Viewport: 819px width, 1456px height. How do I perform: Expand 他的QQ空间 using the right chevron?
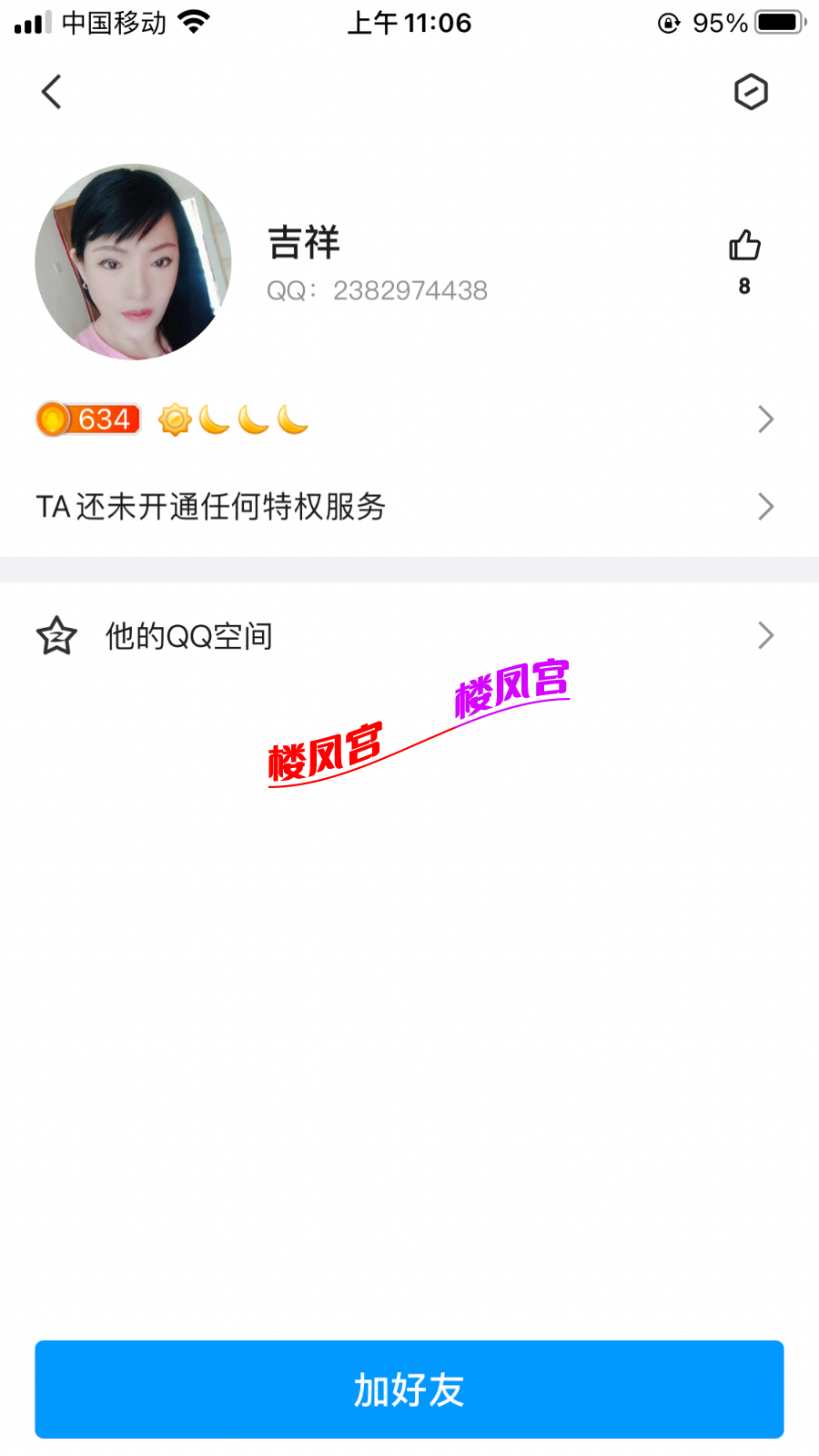click(764, 635)
